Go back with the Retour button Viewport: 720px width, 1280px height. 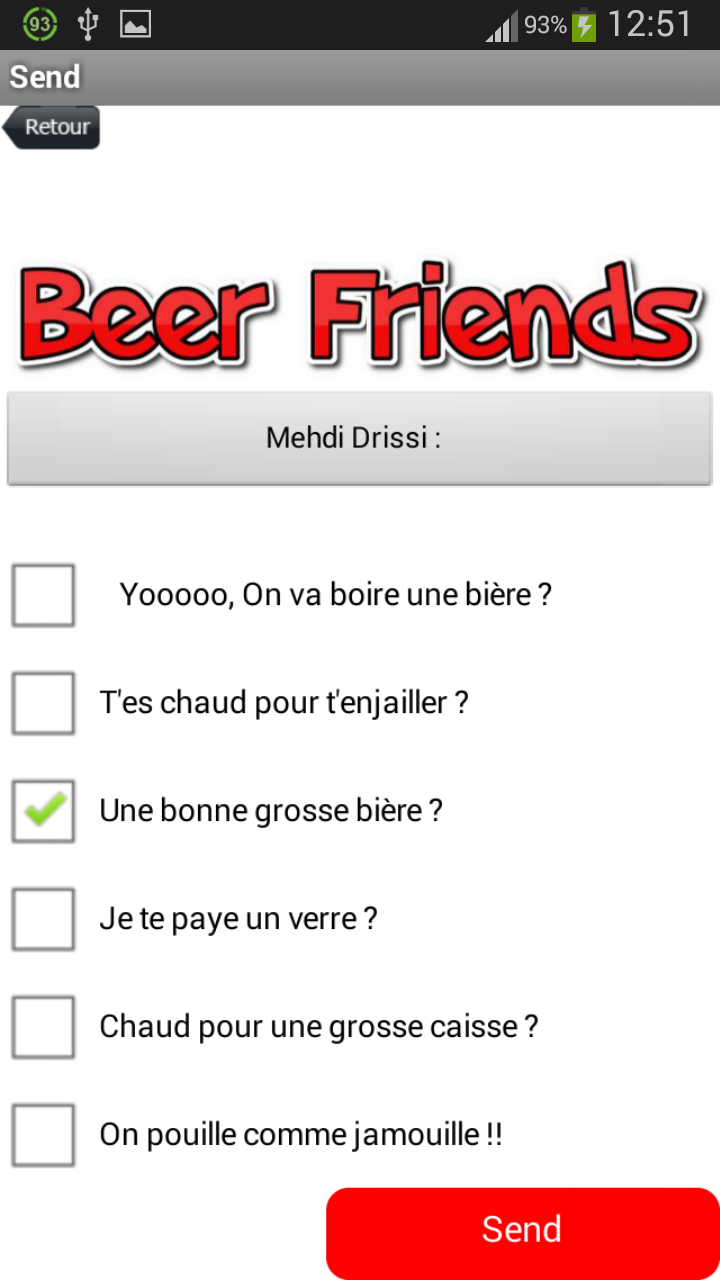tap(52, 128)
